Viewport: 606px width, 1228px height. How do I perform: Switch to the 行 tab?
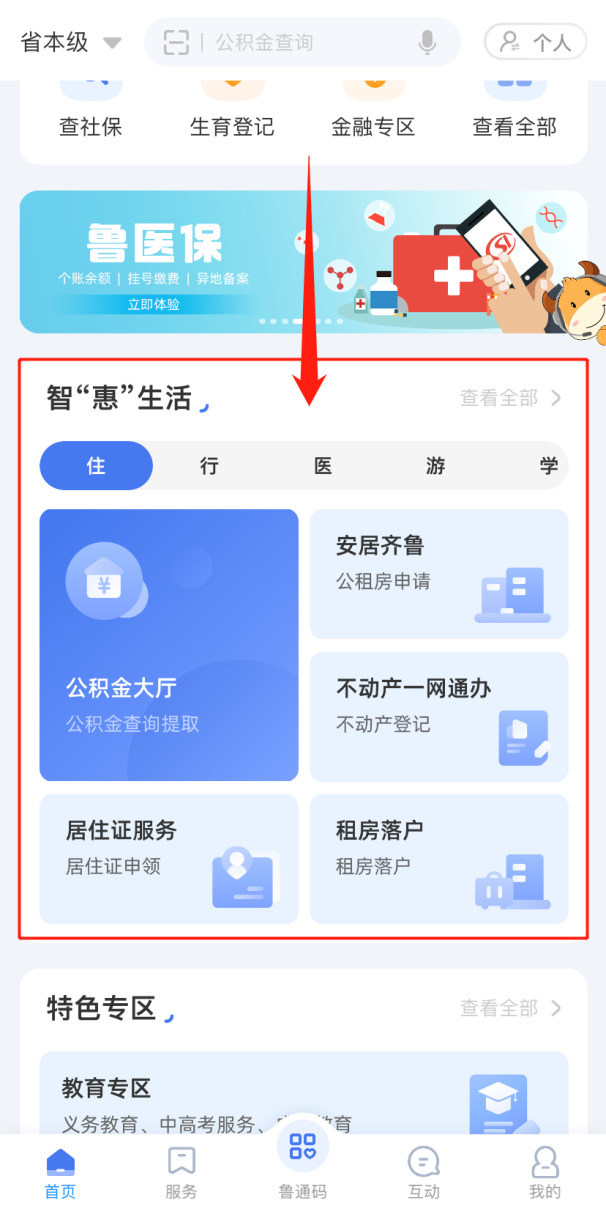coord(209,466)
